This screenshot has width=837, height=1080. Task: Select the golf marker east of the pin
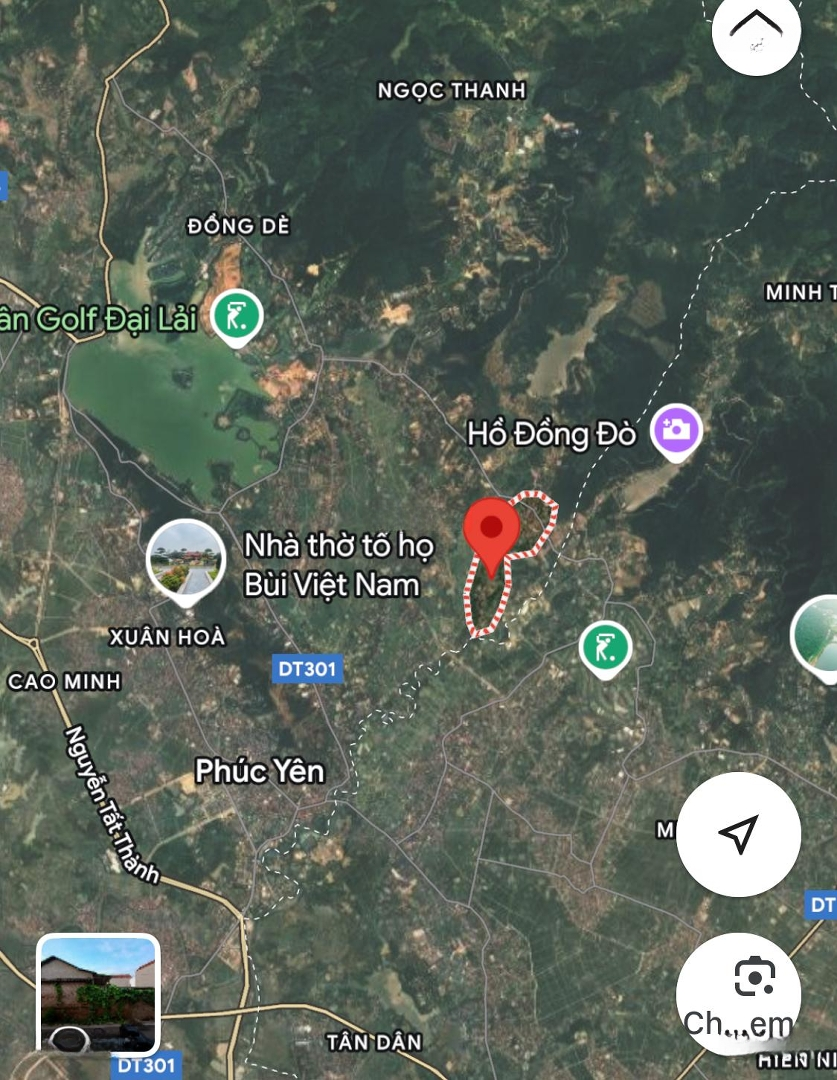pyautogui.click(x=605, y=647)
